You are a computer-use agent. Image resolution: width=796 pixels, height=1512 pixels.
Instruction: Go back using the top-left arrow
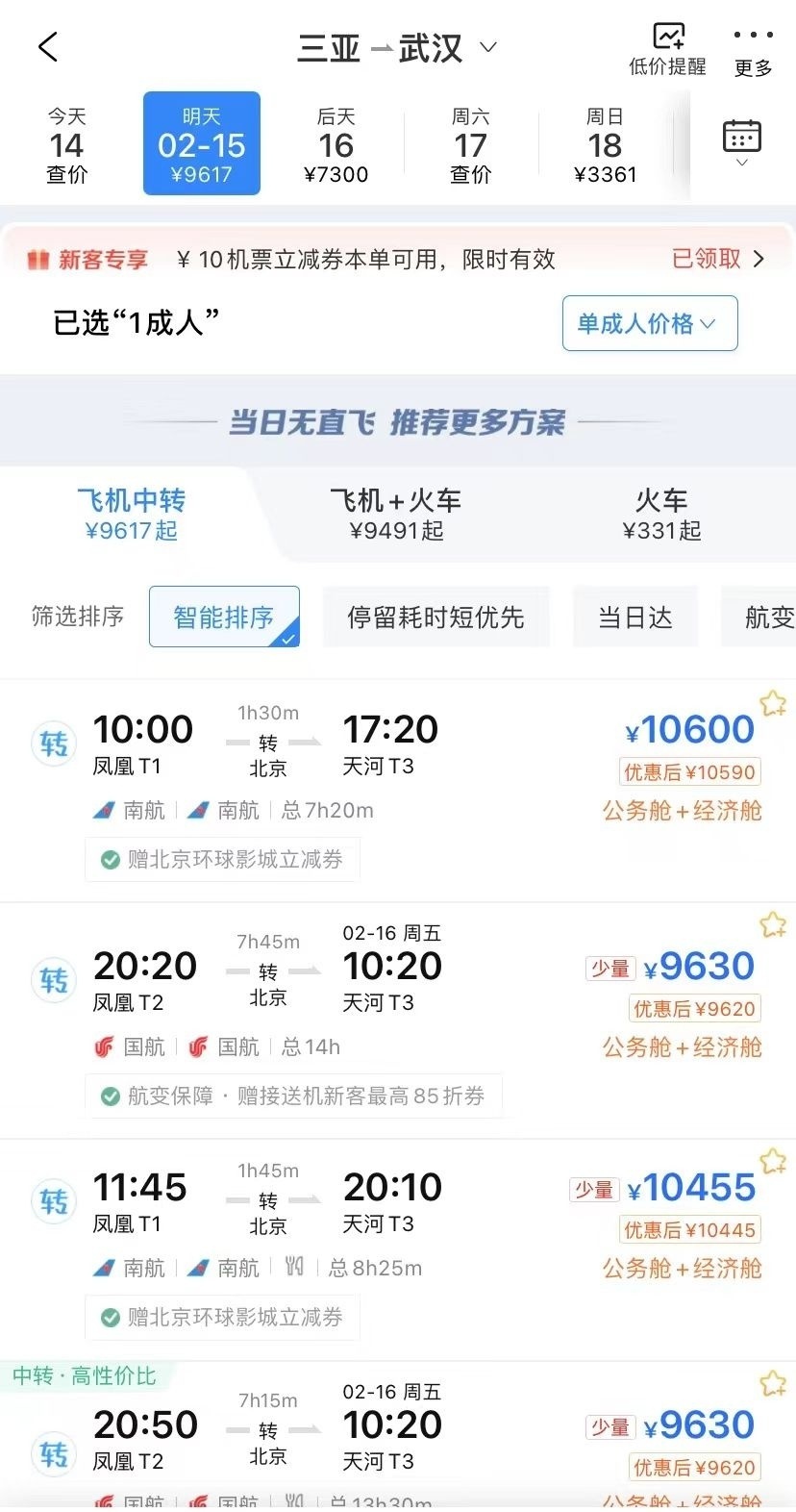[48, 47]
